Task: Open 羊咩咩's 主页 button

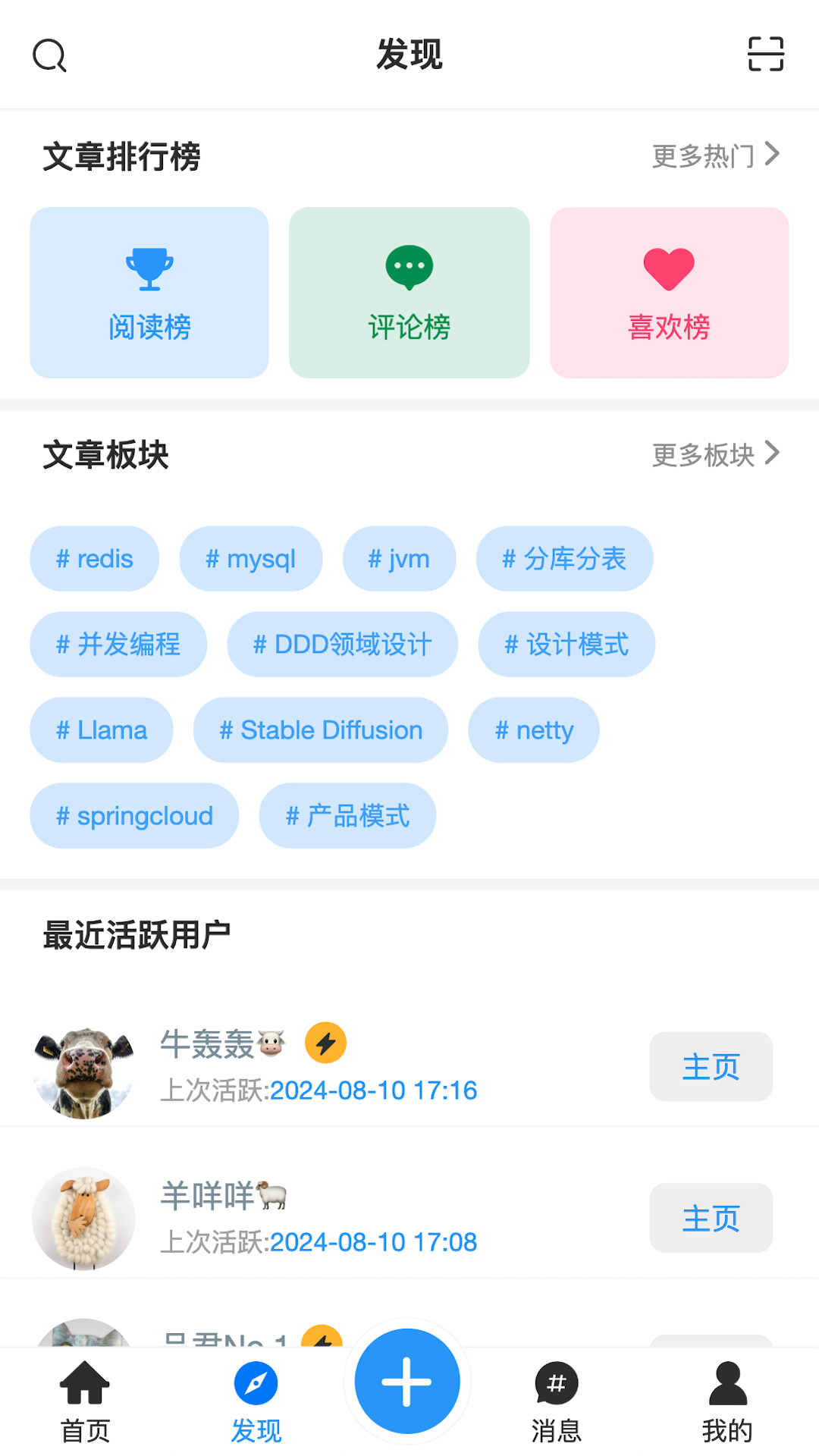Action: (x=711, y=1219)
